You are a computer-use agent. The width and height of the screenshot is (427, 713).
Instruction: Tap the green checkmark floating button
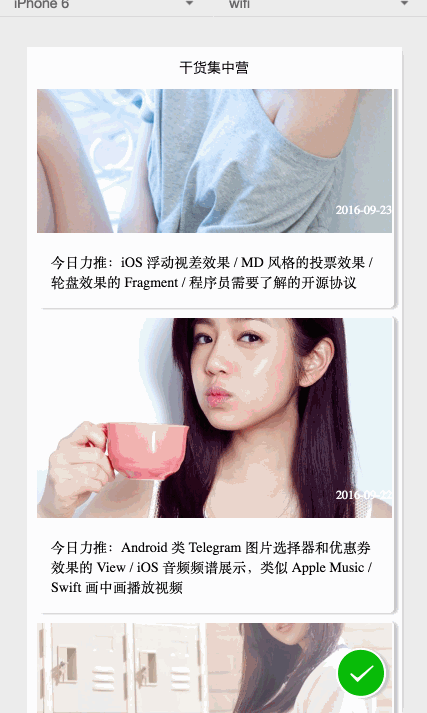[362, 673]
